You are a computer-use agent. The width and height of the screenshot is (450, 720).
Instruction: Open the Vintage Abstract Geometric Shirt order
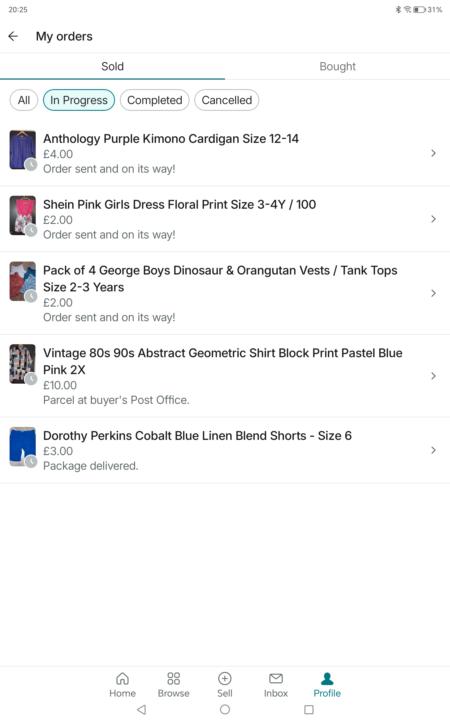point(225,376)
